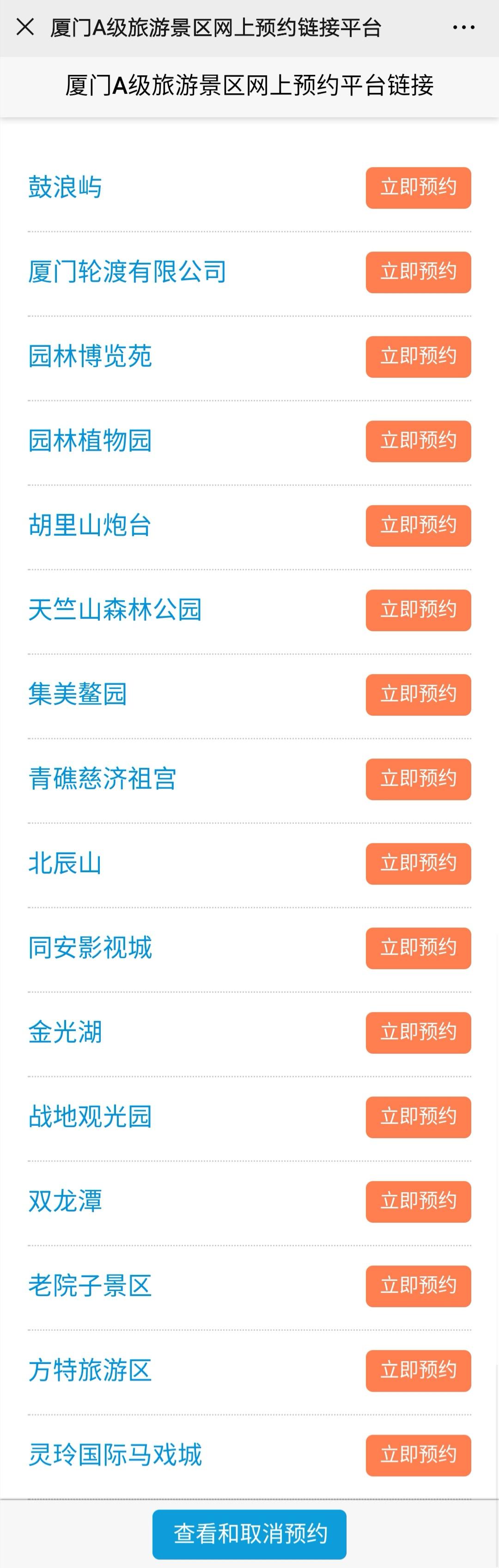
Task: Tap 立即预约 for 鼓浪屿
Action: click(x=418, y=187)
